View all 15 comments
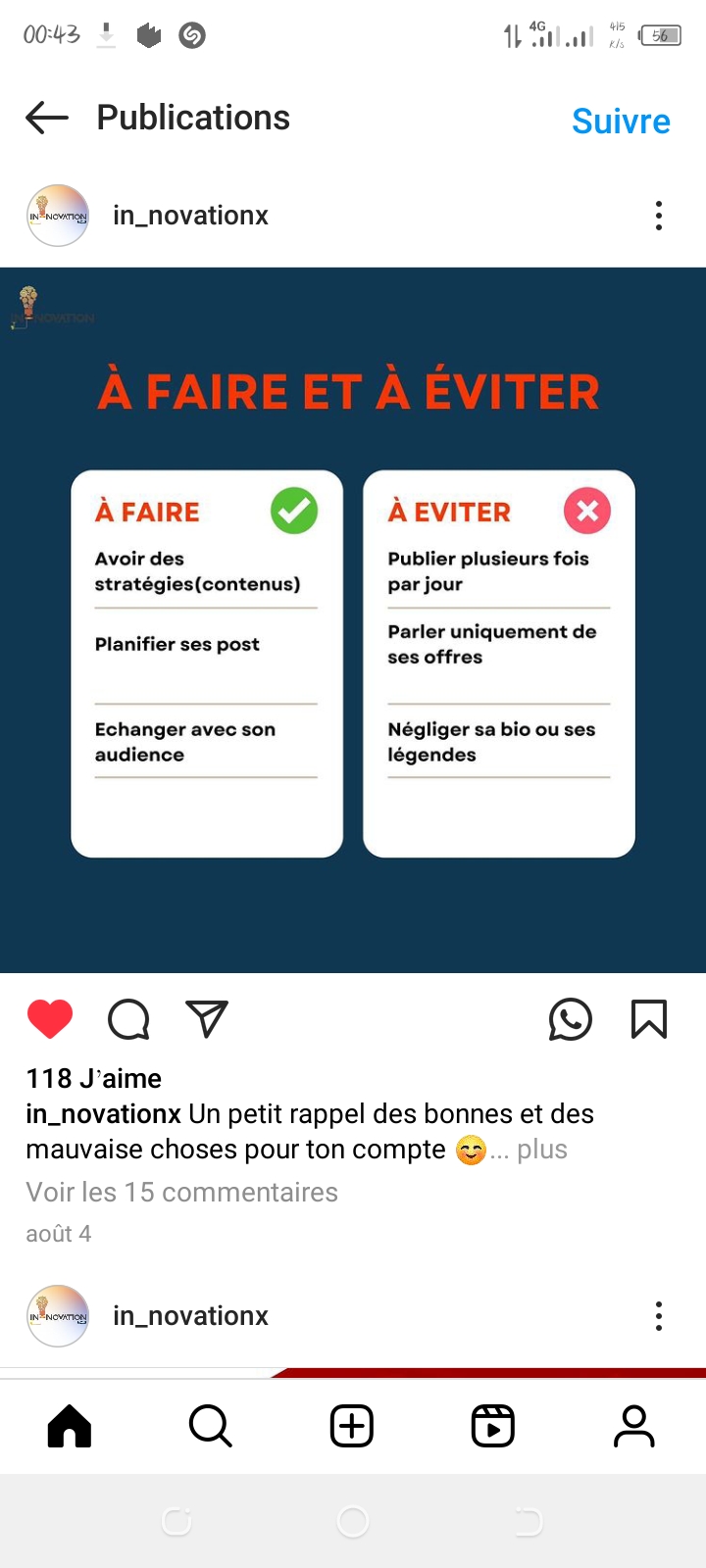The height and width of the screenshot is (1568, 706). click(181, 1193)
